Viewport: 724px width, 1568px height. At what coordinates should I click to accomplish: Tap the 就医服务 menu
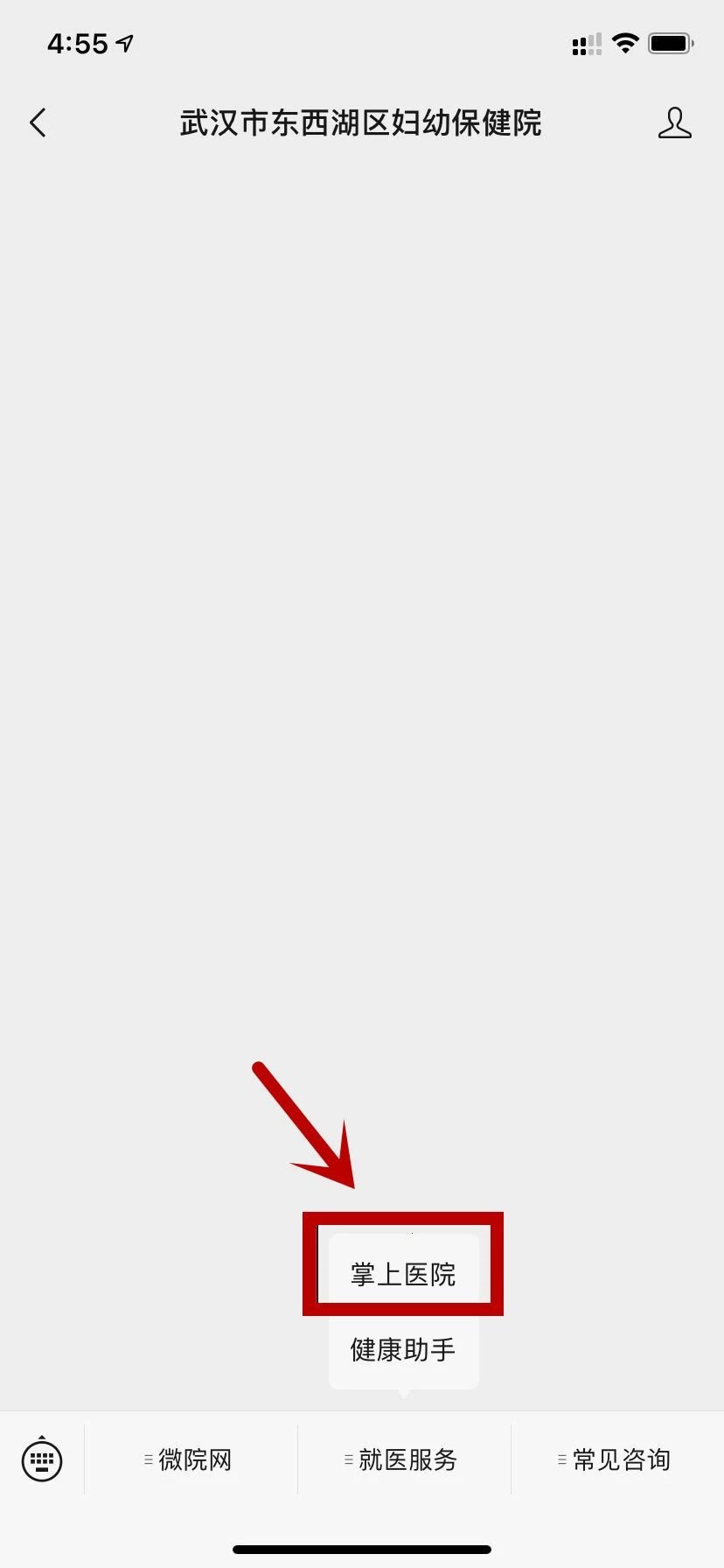click(404, 1459)
